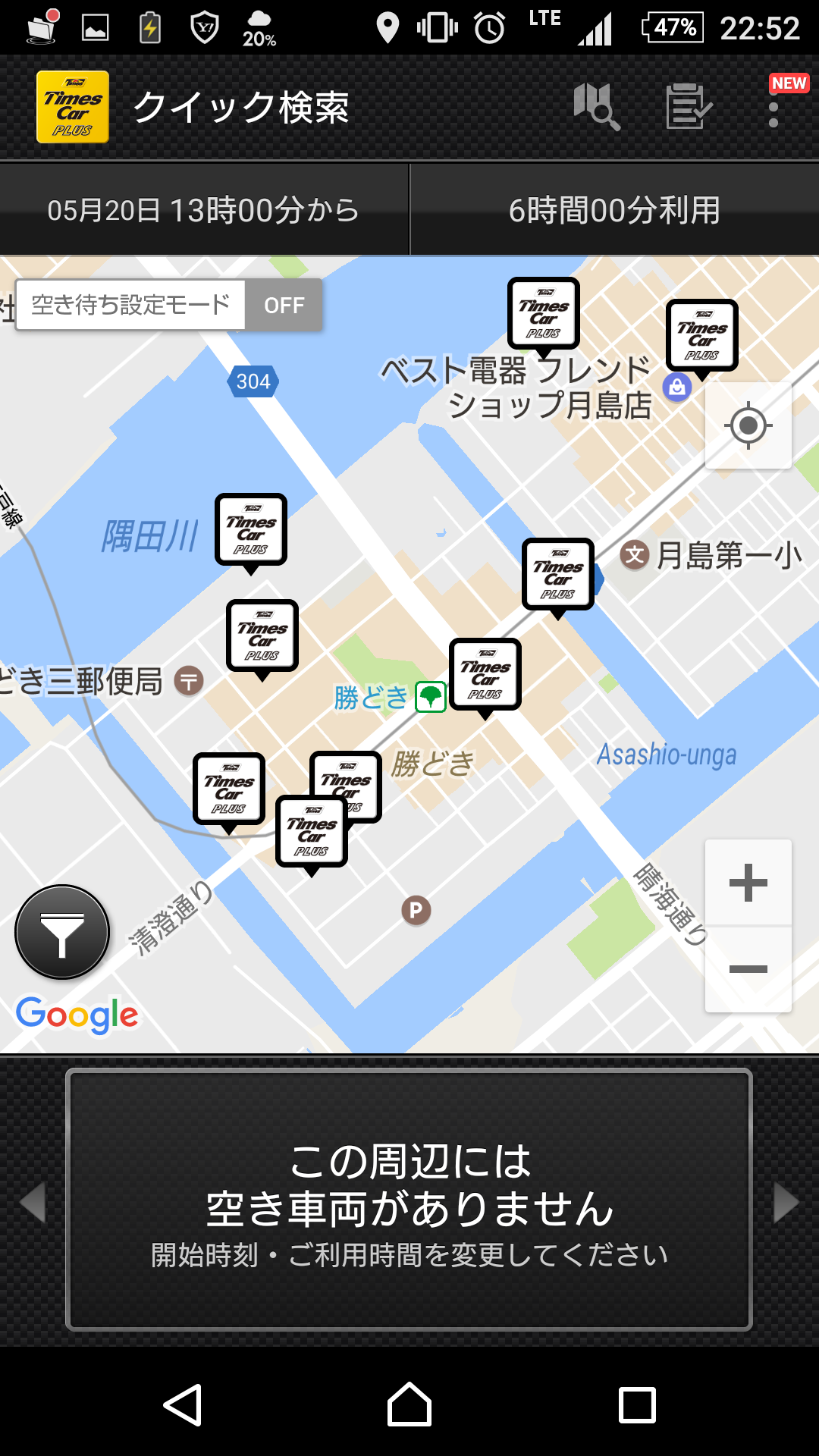Screen dimensions: 819x1456
Task: Change start time 05月20日 13時00分から
Action: 203,210
